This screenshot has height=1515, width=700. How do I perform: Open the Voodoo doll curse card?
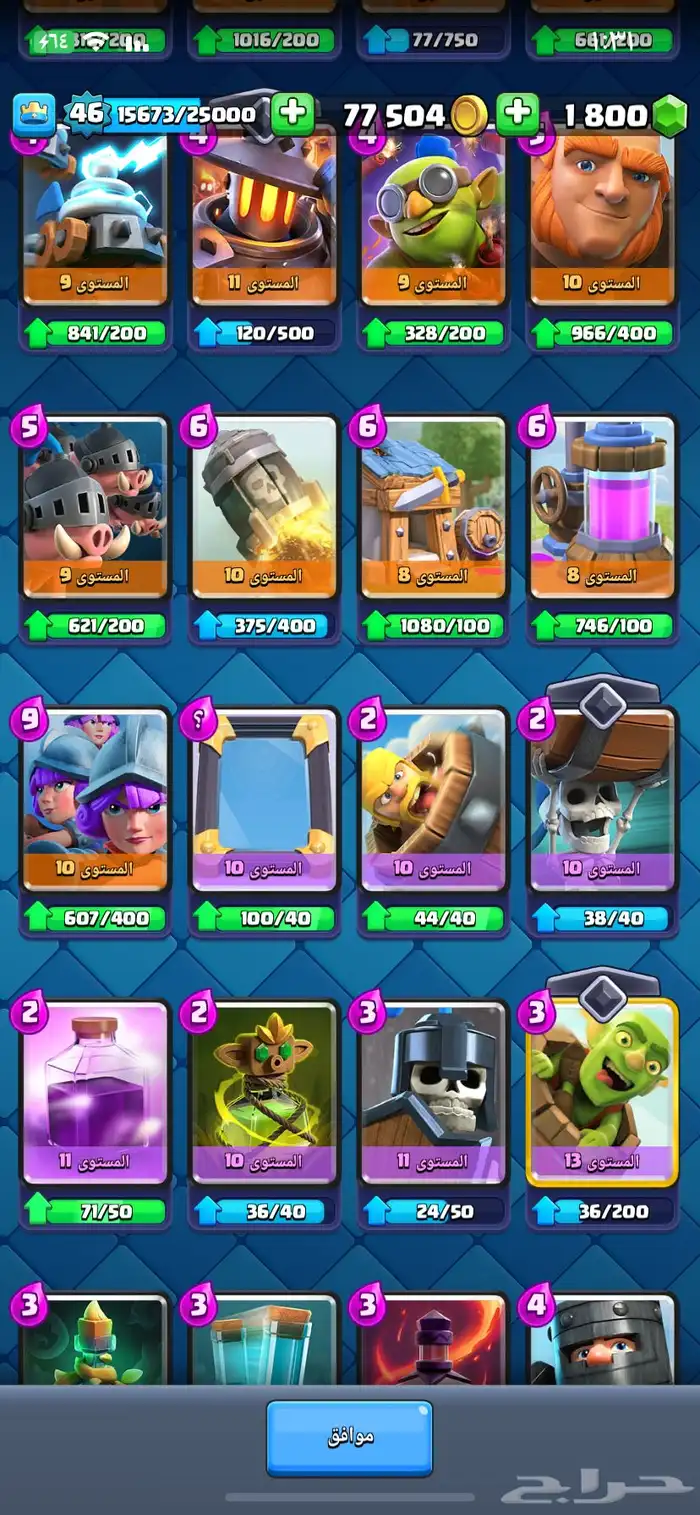tap(264, 1092)
